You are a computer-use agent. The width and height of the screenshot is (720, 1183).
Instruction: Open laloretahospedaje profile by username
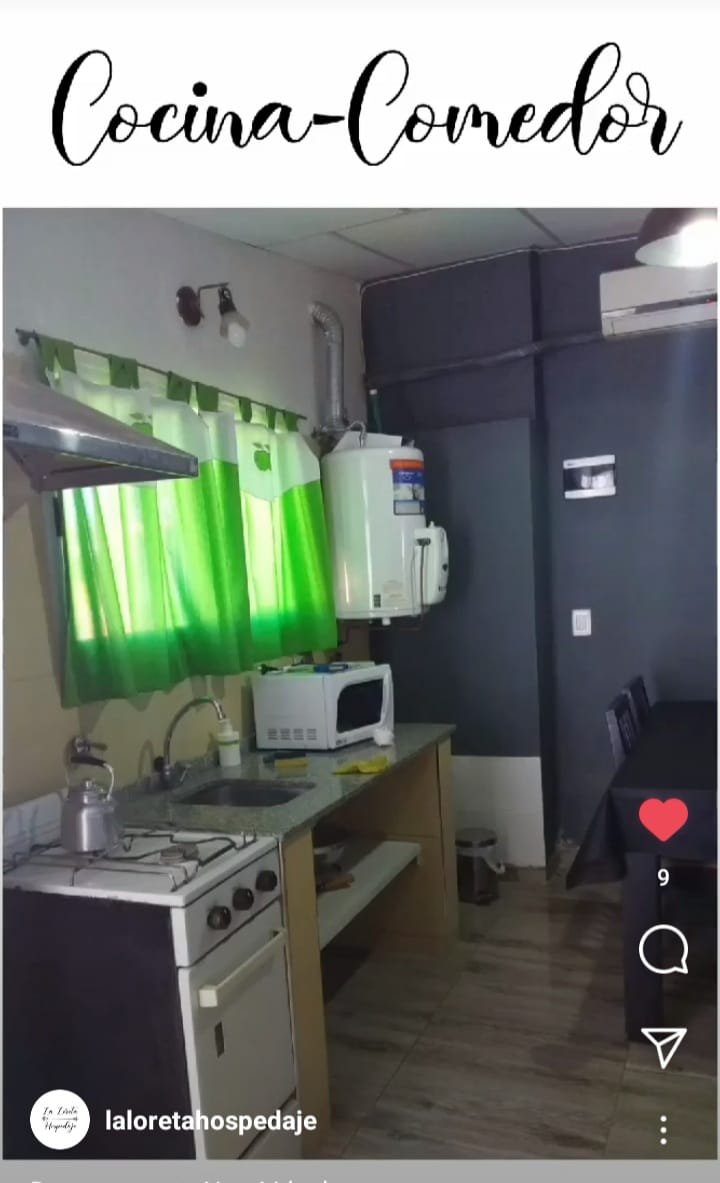coord(211,1121)
